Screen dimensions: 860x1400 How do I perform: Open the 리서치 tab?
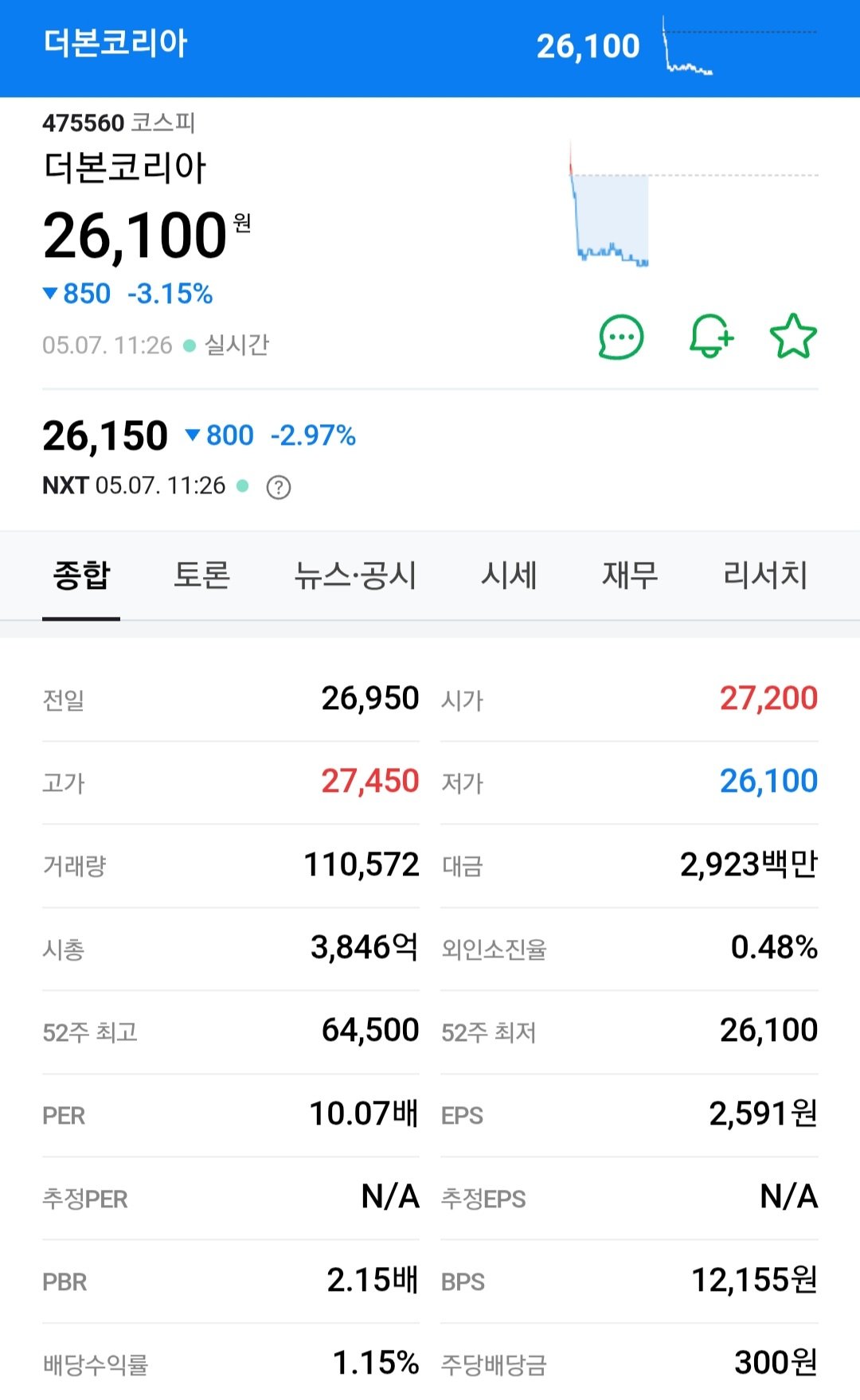point(765,575)
